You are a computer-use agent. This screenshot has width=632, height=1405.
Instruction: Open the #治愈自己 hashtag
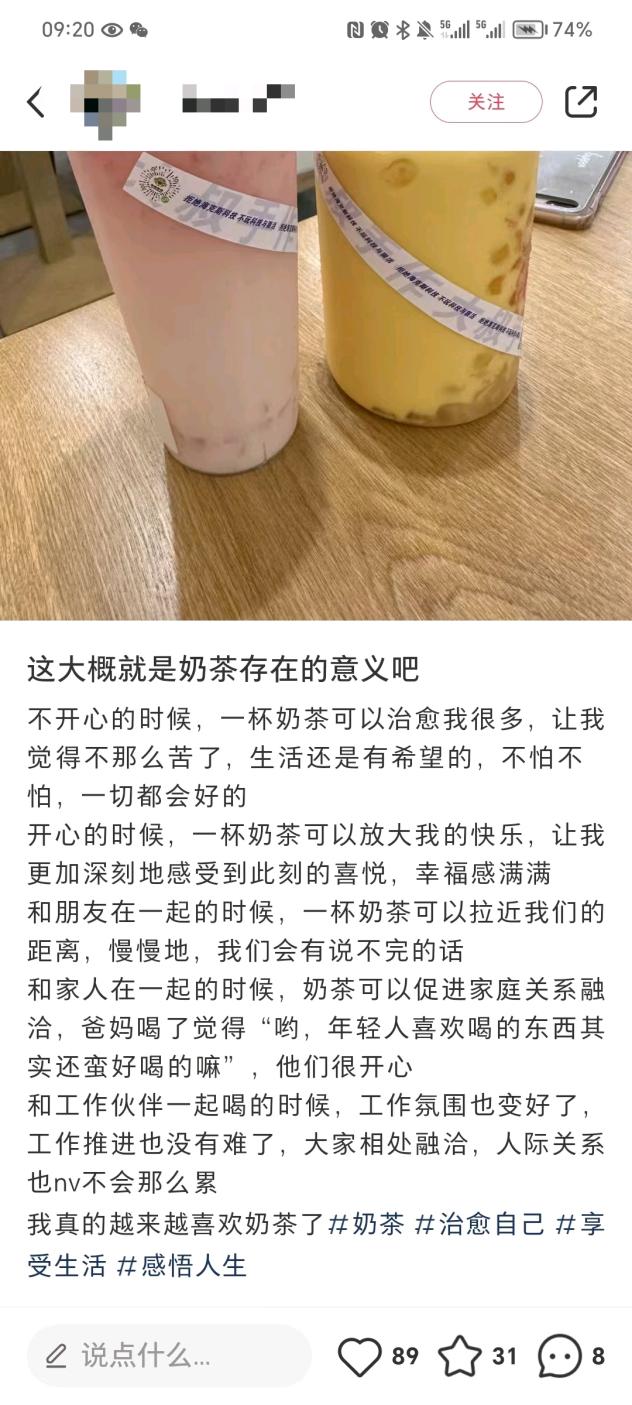point(480,1224)
